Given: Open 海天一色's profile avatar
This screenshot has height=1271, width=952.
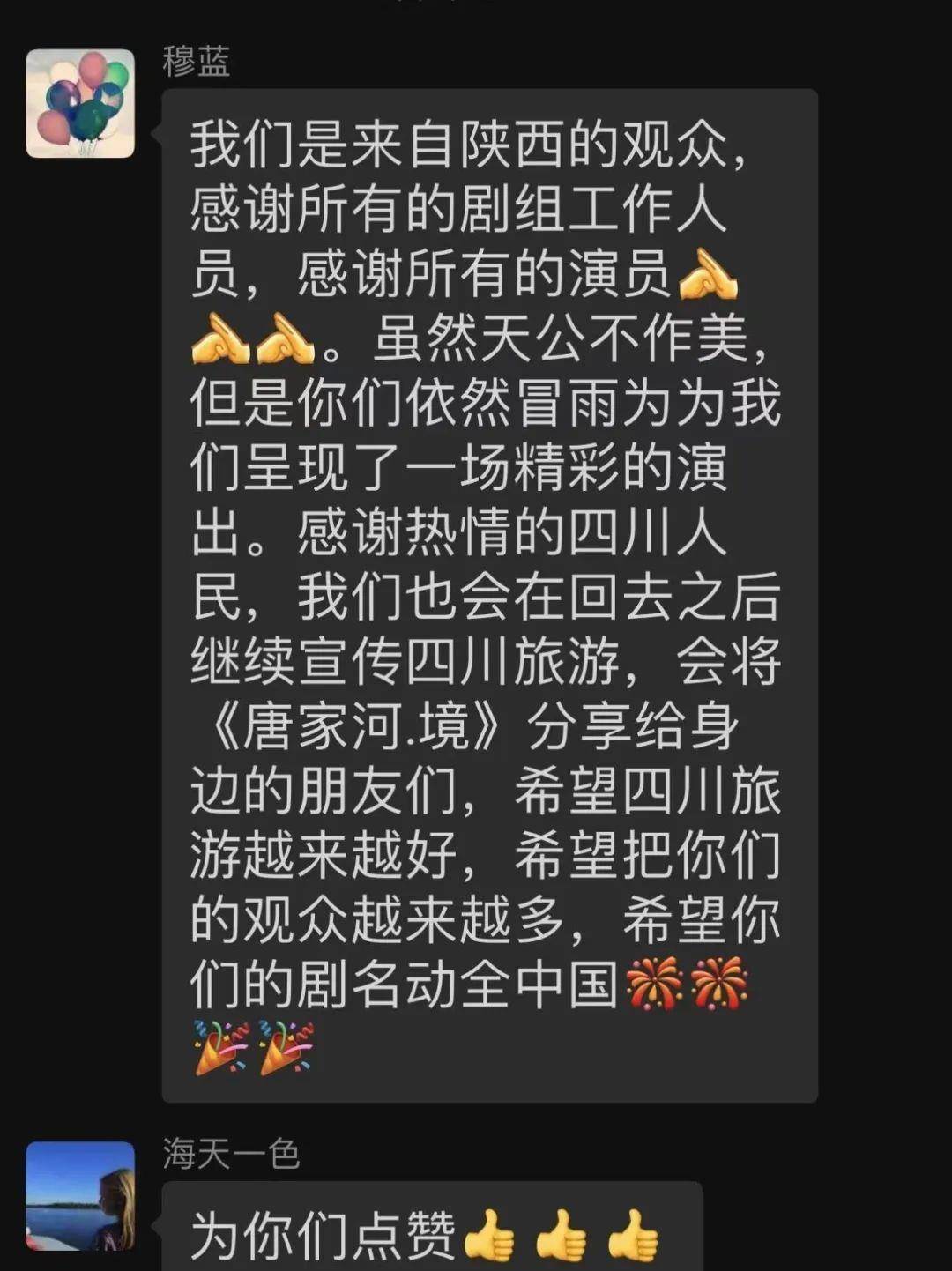Looking at the screenshot, I should [80, 1196].
